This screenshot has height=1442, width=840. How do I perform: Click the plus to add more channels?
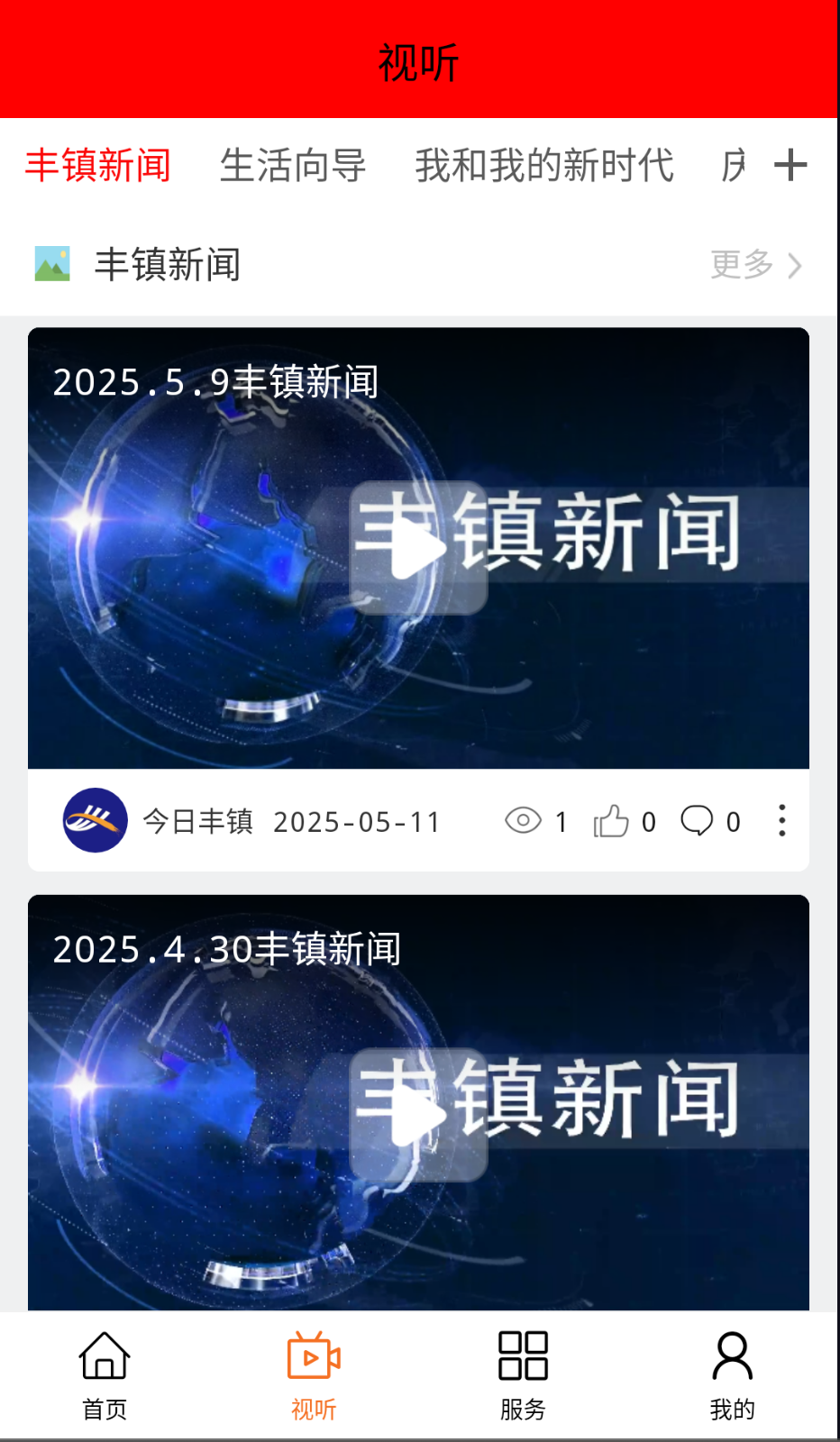point(791,164)
